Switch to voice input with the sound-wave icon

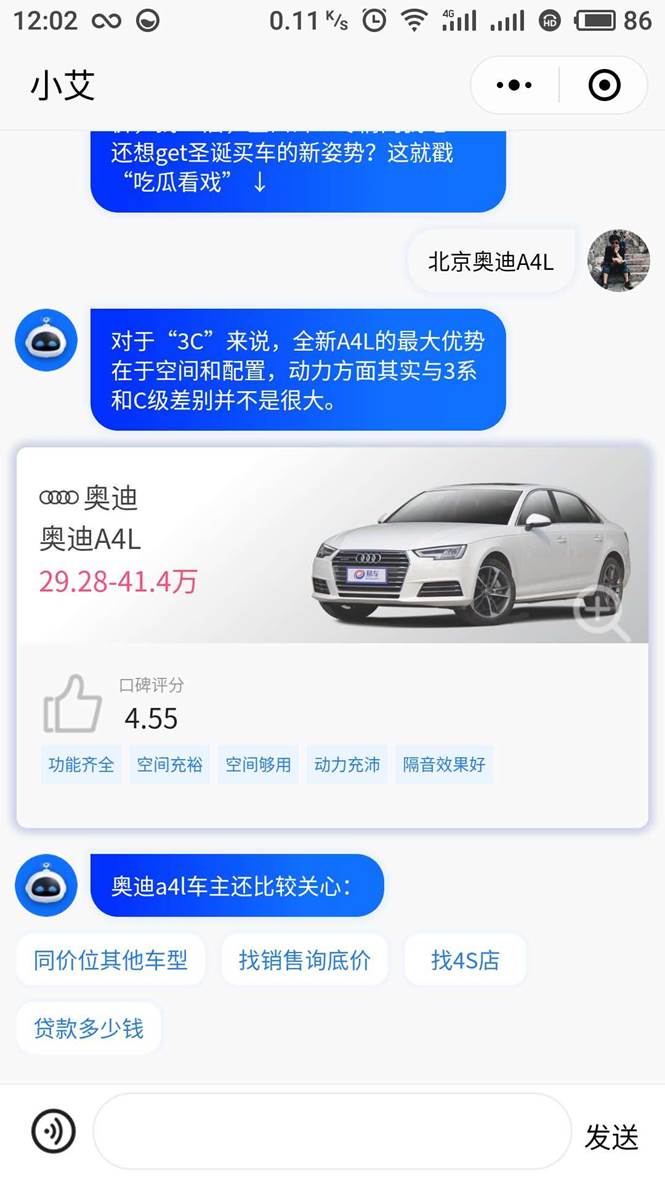[x=53, y=1131]
